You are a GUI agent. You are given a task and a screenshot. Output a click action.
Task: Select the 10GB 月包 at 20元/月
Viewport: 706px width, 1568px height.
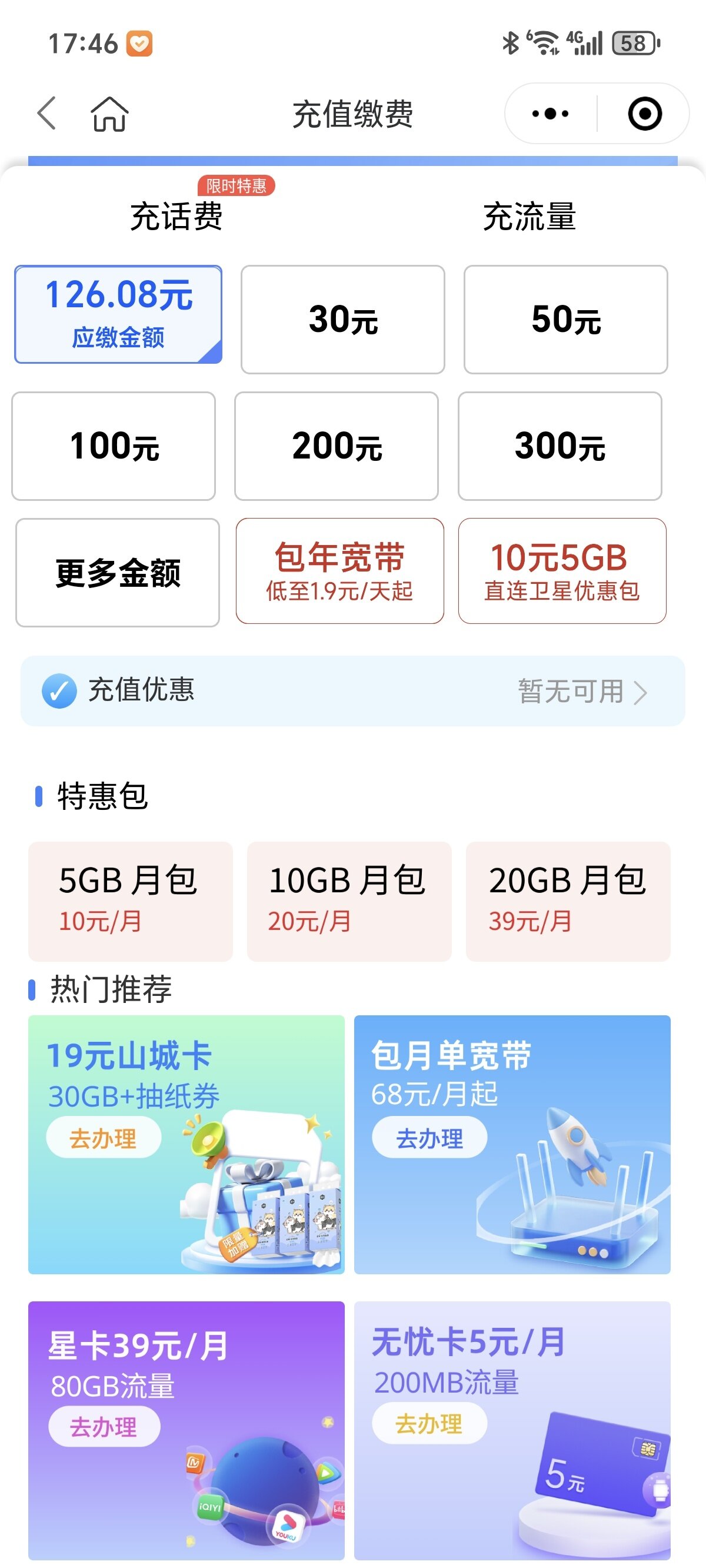pos(349,902)
